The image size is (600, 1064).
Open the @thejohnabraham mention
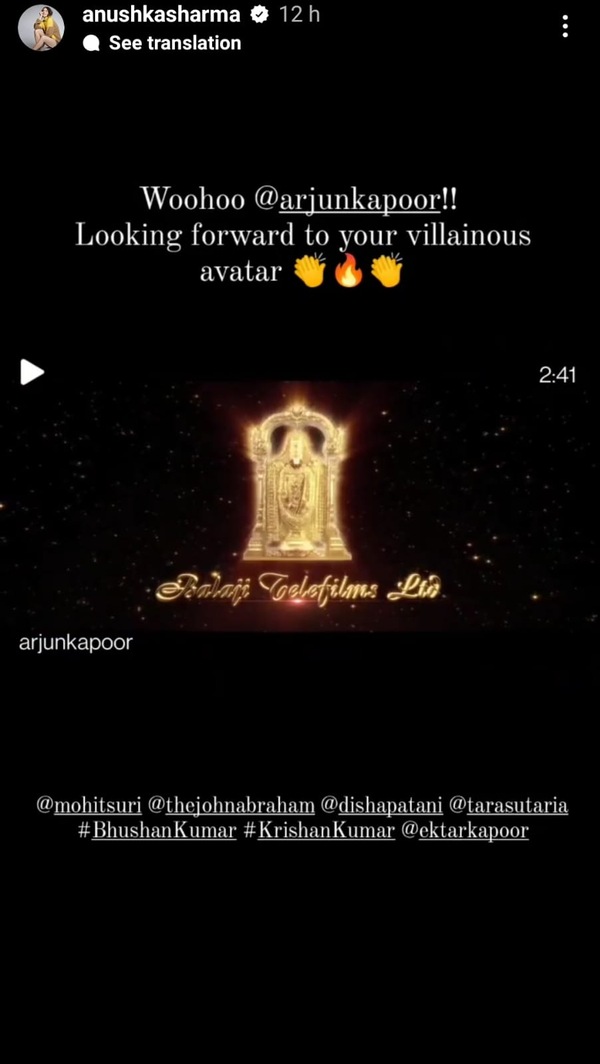coord(231,805)
